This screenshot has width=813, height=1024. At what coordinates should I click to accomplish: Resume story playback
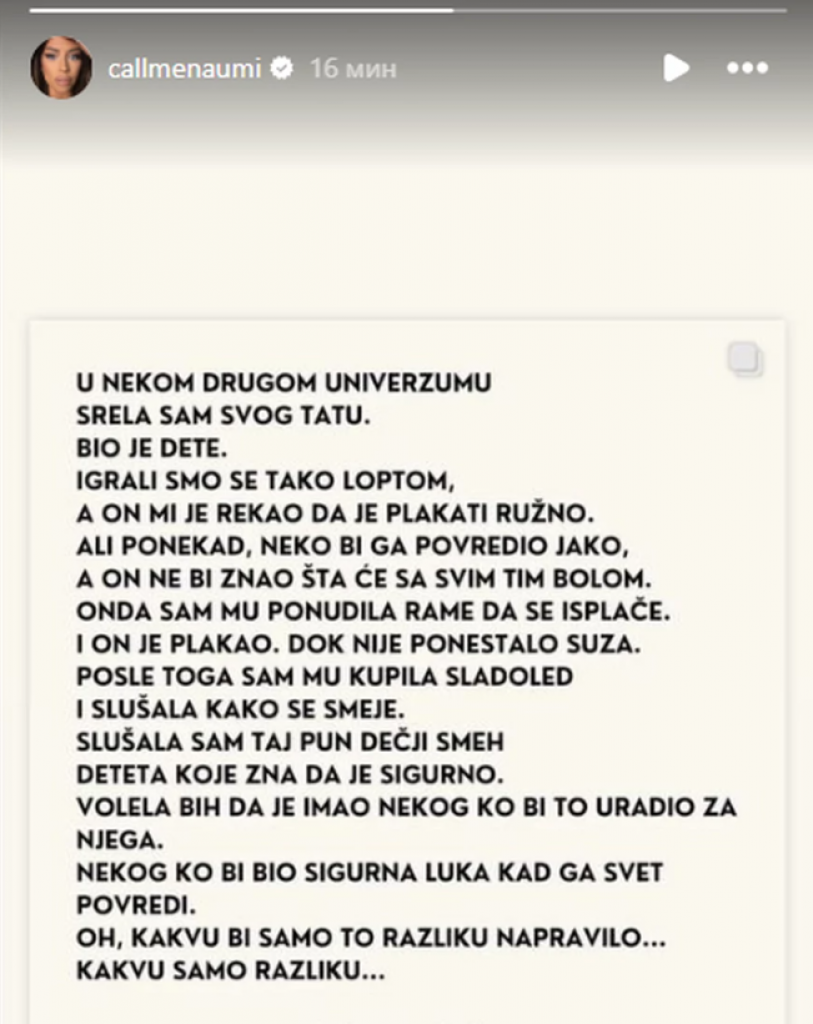676,68
